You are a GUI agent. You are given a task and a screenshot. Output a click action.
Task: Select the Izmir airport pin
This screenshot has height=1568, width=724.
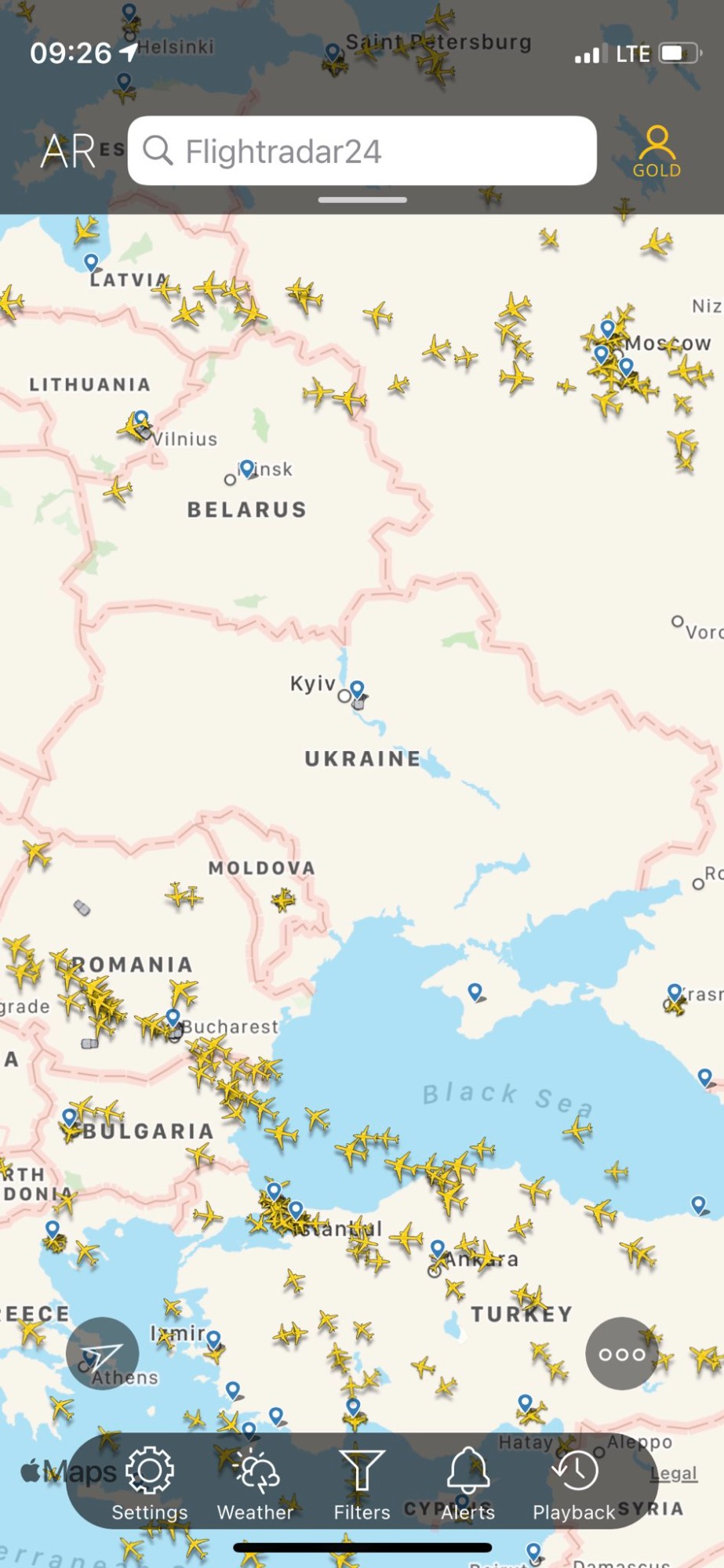[213, 1338]
